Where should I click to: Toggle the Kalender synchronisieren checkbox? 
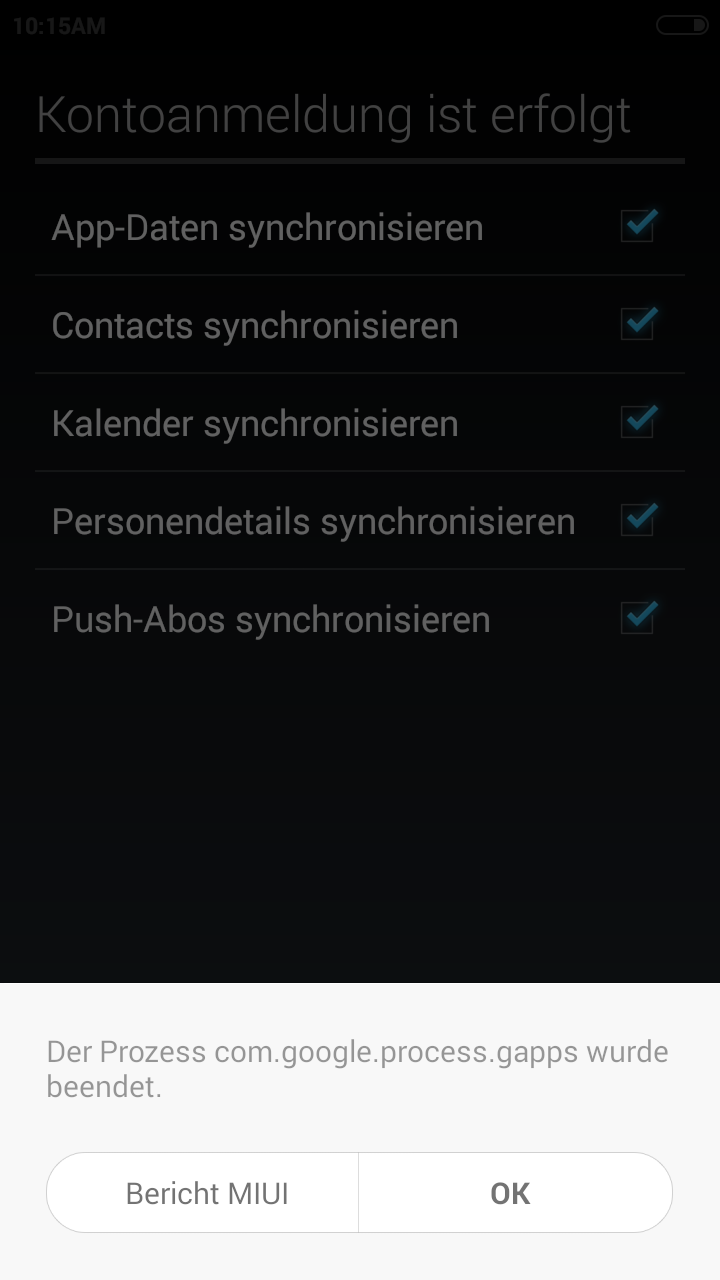(637, 423)
